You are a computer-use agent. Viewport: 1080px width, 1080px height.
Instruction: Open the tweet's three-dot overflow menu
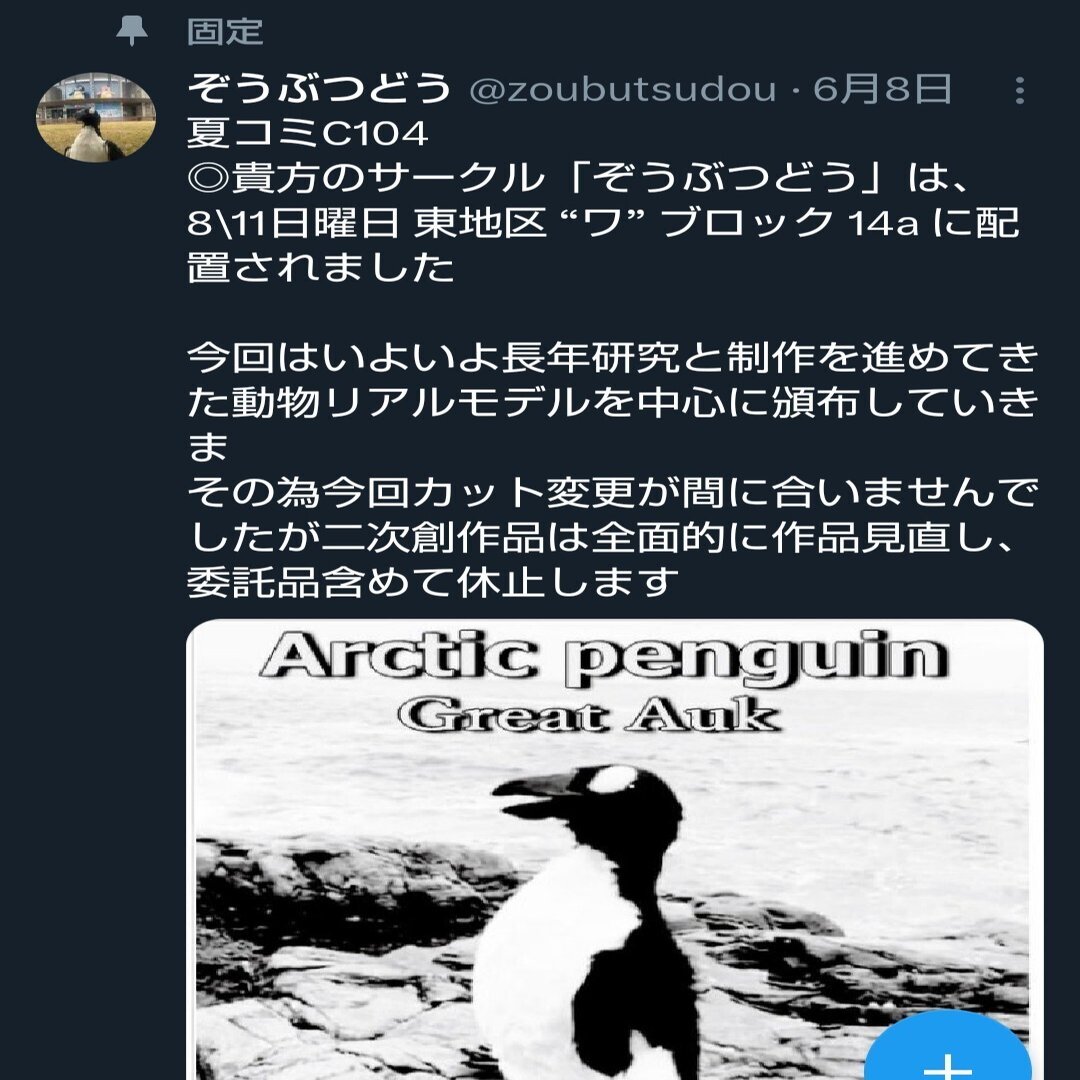point(1019,92)
